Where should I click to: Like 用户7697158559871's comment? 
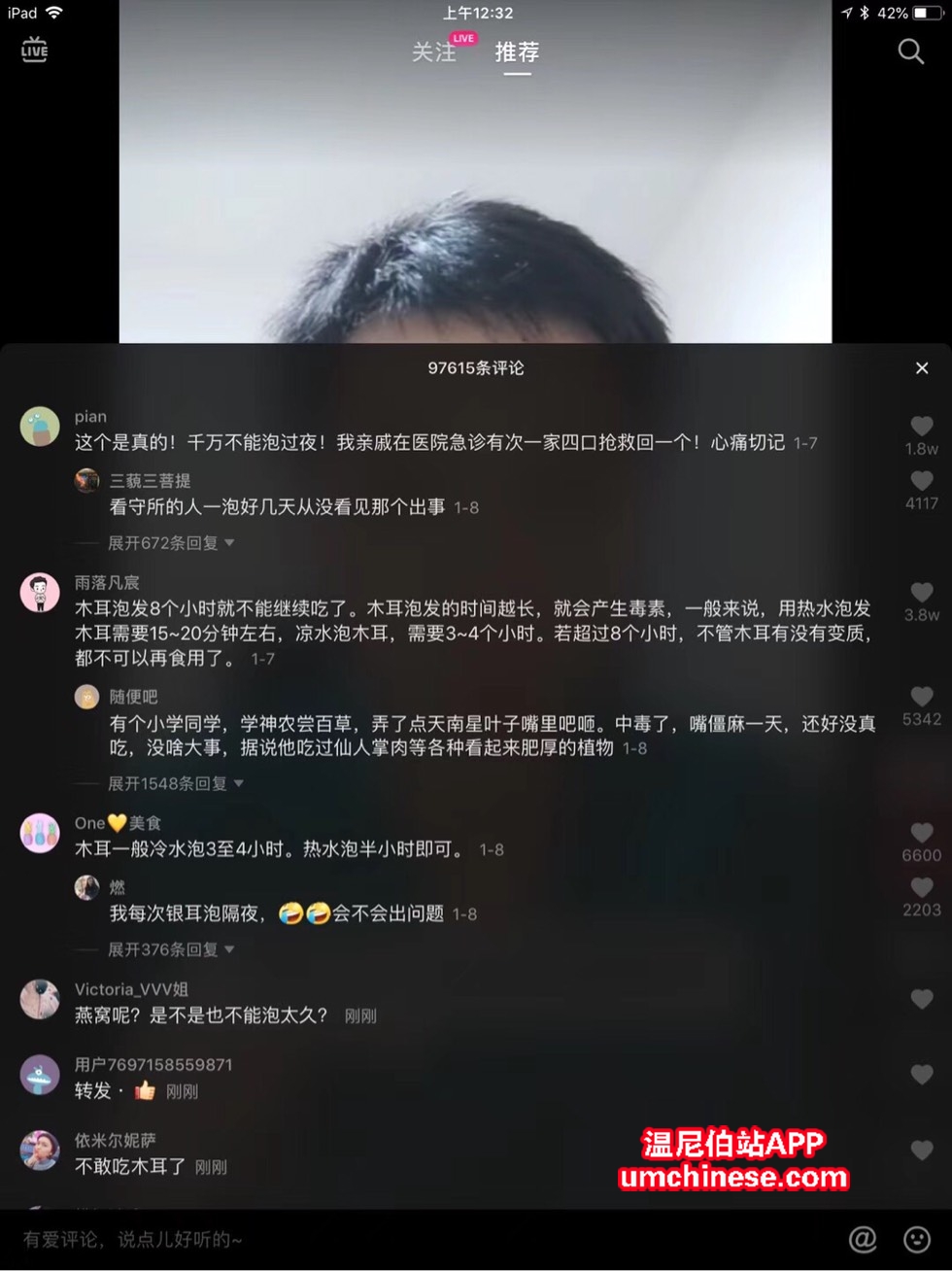coord(921,1075)
